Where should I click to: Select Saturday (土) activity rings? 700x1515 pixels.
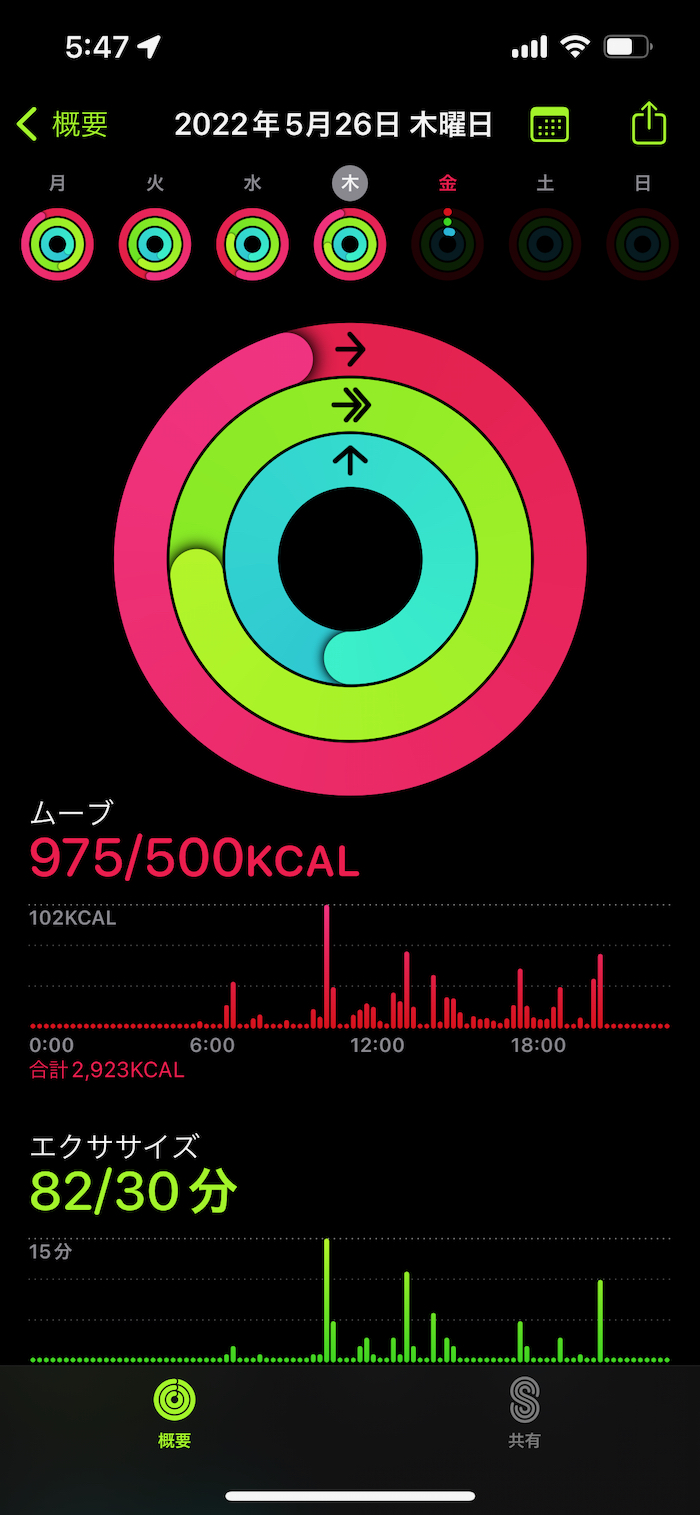tap(545, 243)
